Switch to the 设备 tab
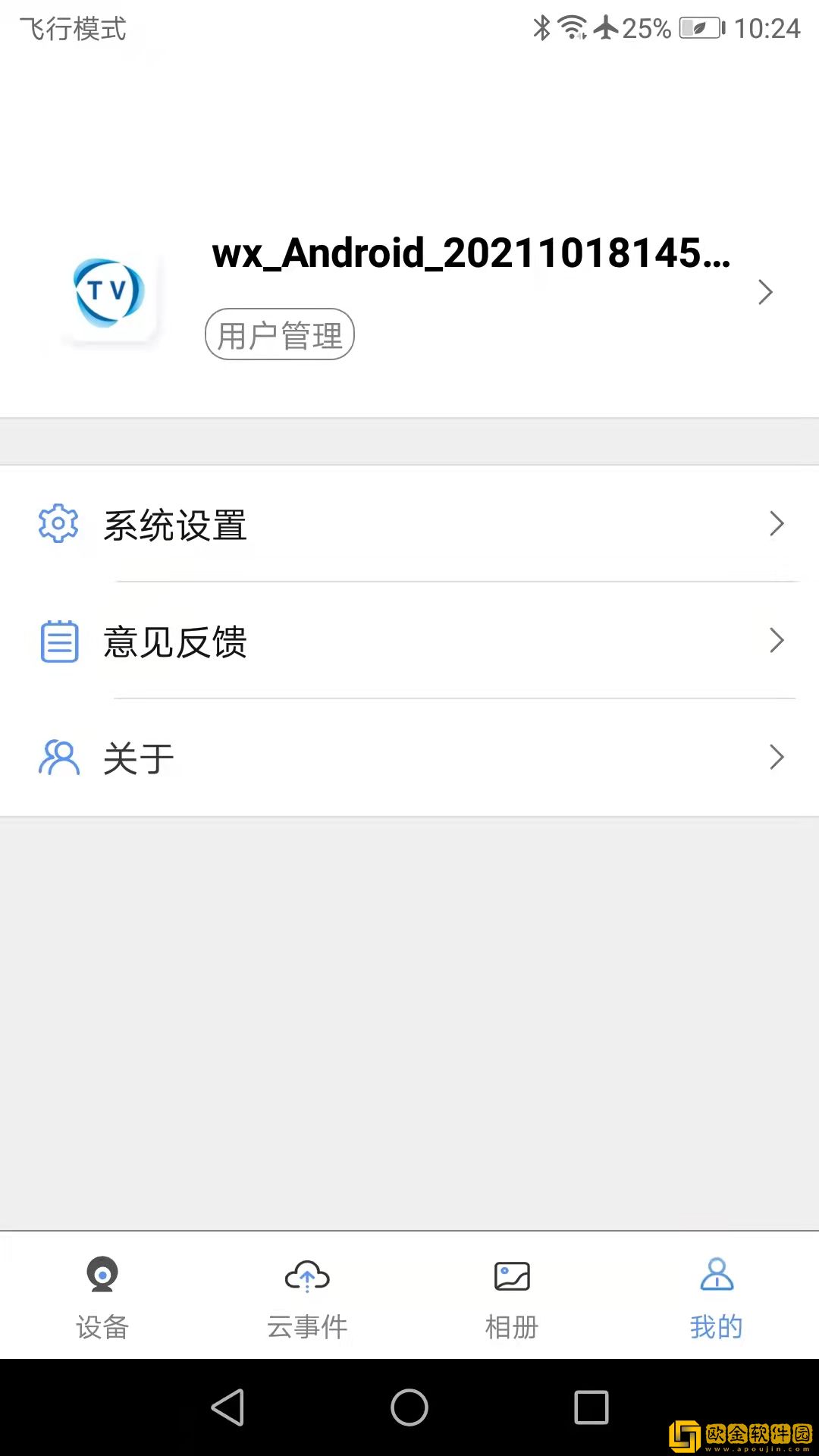This screenshot has width=819, height=1456. (x=102, y=1297)
